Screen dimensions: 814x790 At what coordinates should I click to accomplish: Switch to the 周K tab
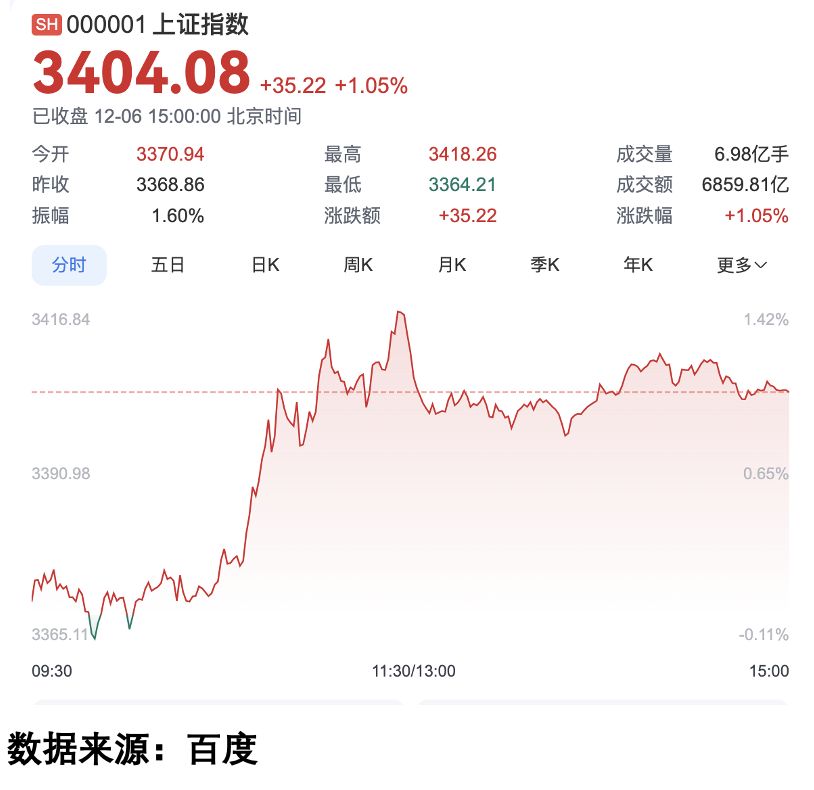(x=358, y=265)
